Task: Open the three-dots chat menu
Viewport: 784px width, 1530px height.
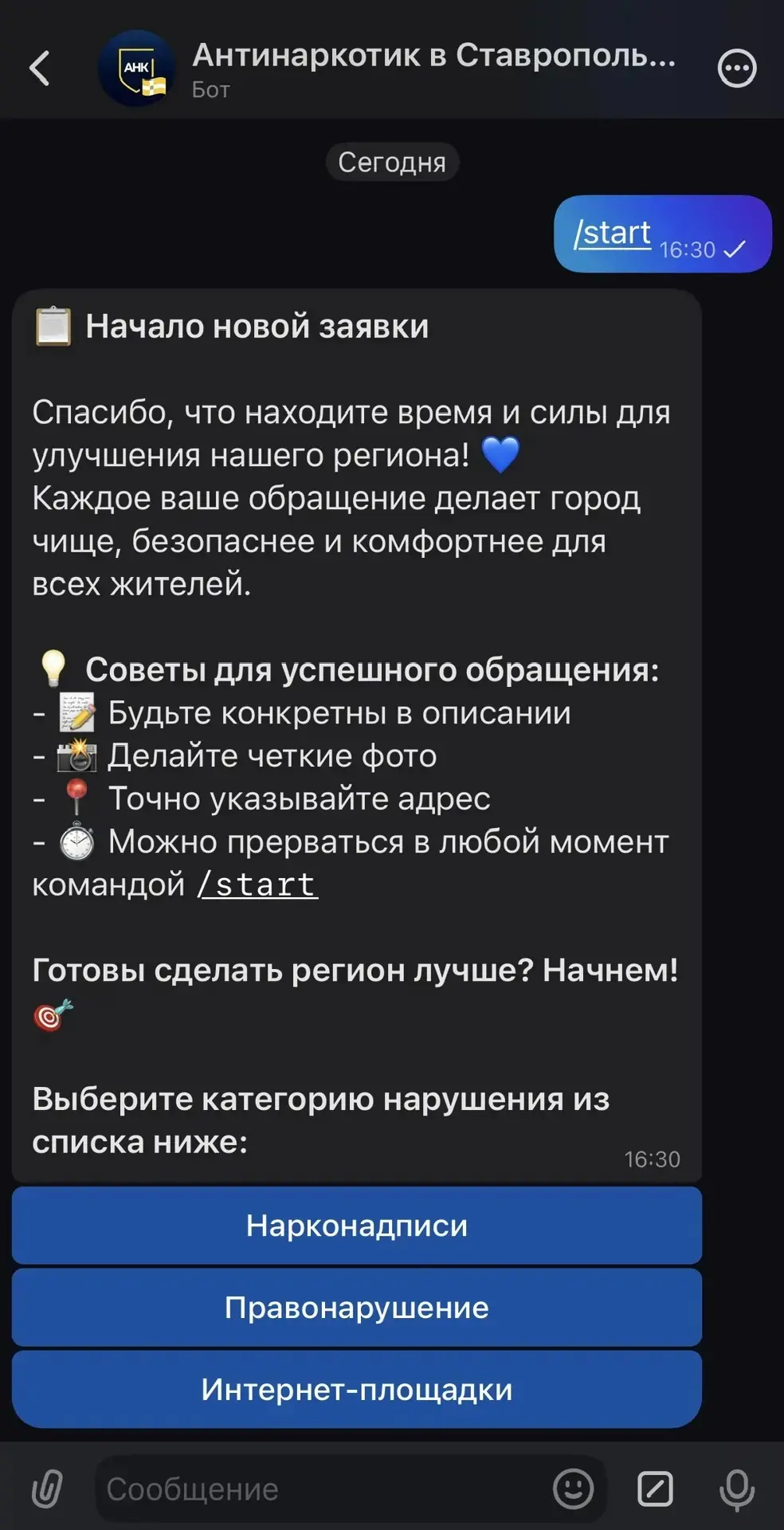Action: pos(736,69)
